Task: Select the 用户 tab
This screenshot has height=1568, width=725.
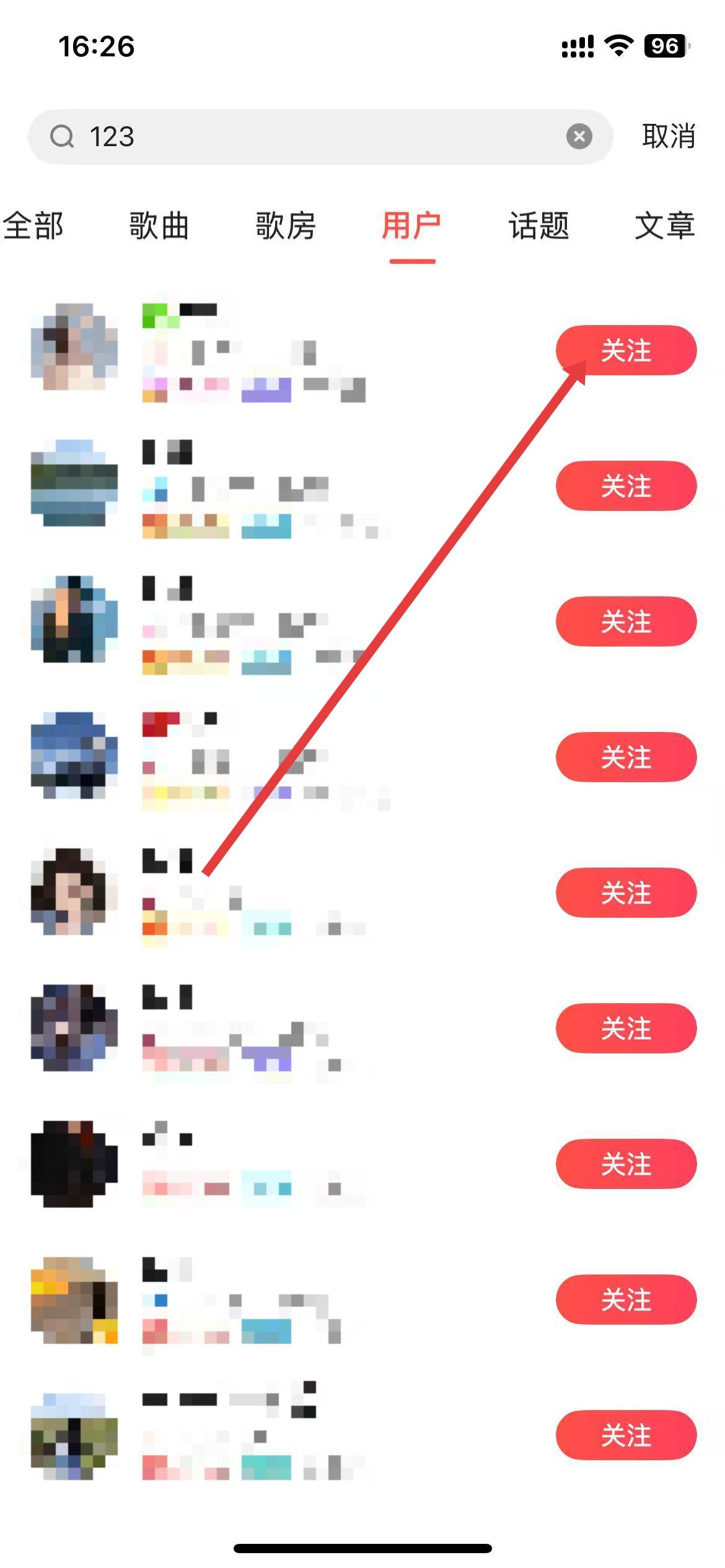Action: (412, 225)
